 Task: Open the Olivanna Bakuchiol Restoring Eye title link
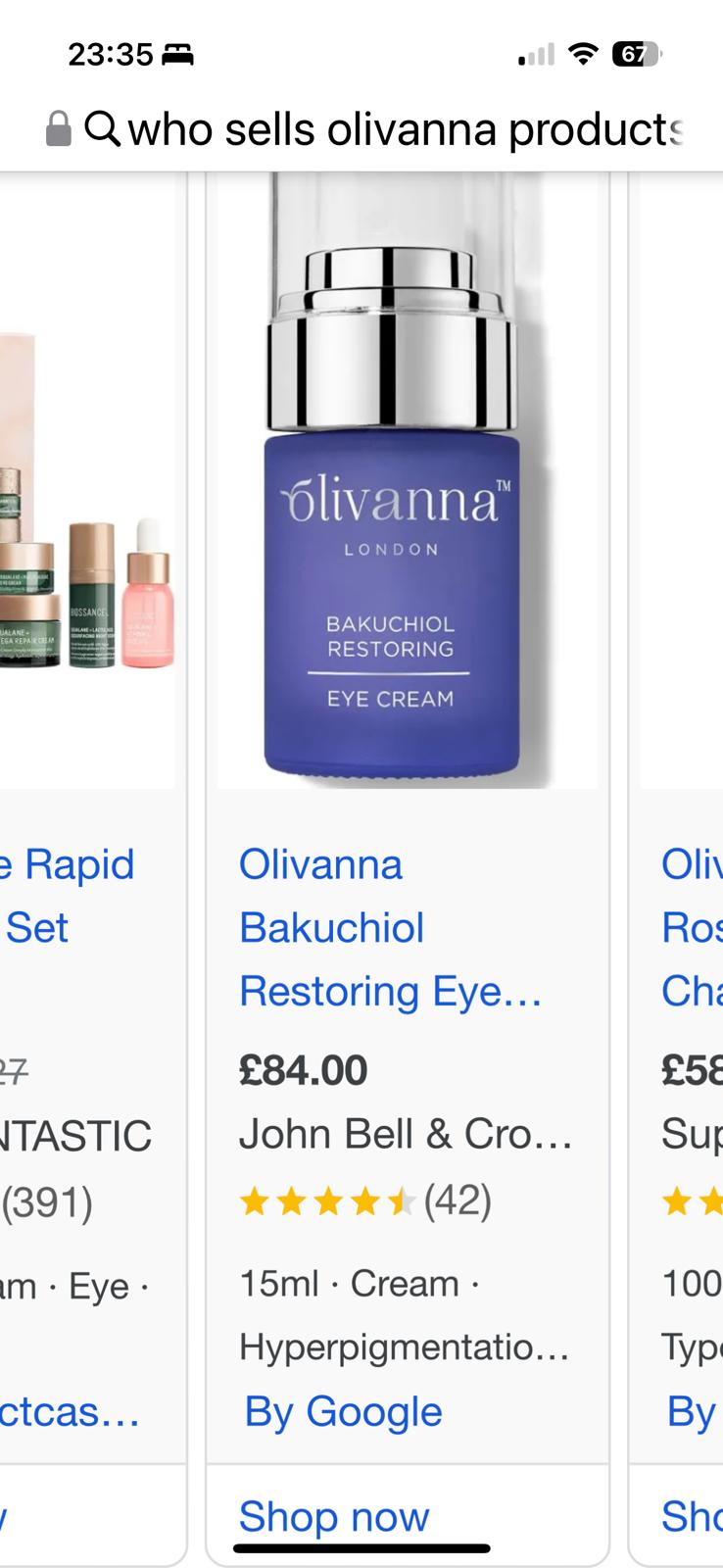[x=390, y=927]
